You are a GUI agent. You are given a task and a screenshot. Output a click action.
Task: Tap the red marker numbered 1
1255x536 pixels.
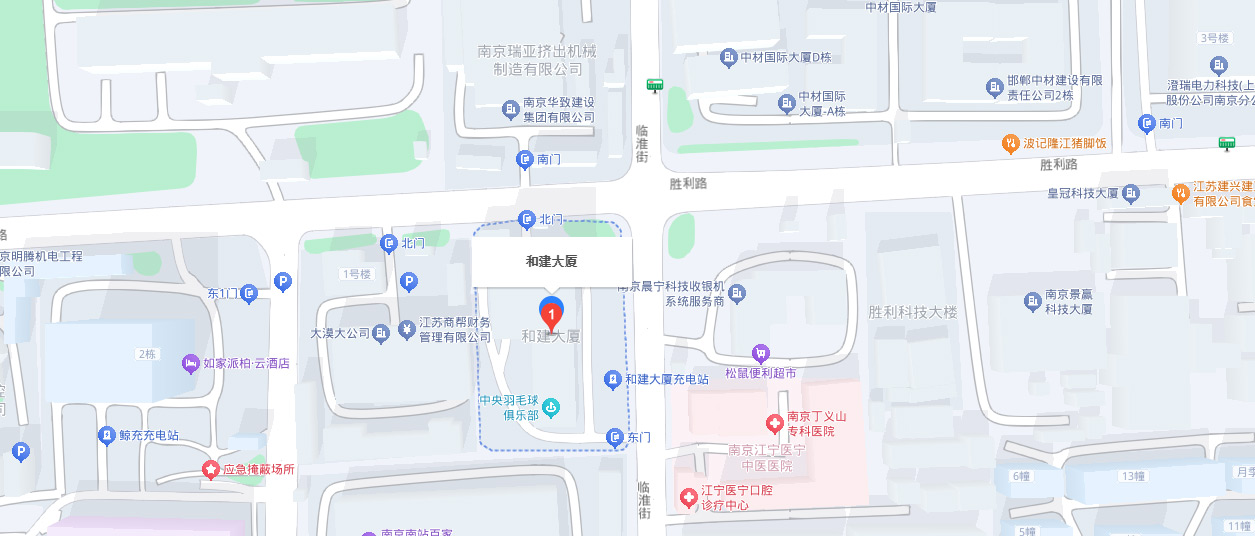551,314
